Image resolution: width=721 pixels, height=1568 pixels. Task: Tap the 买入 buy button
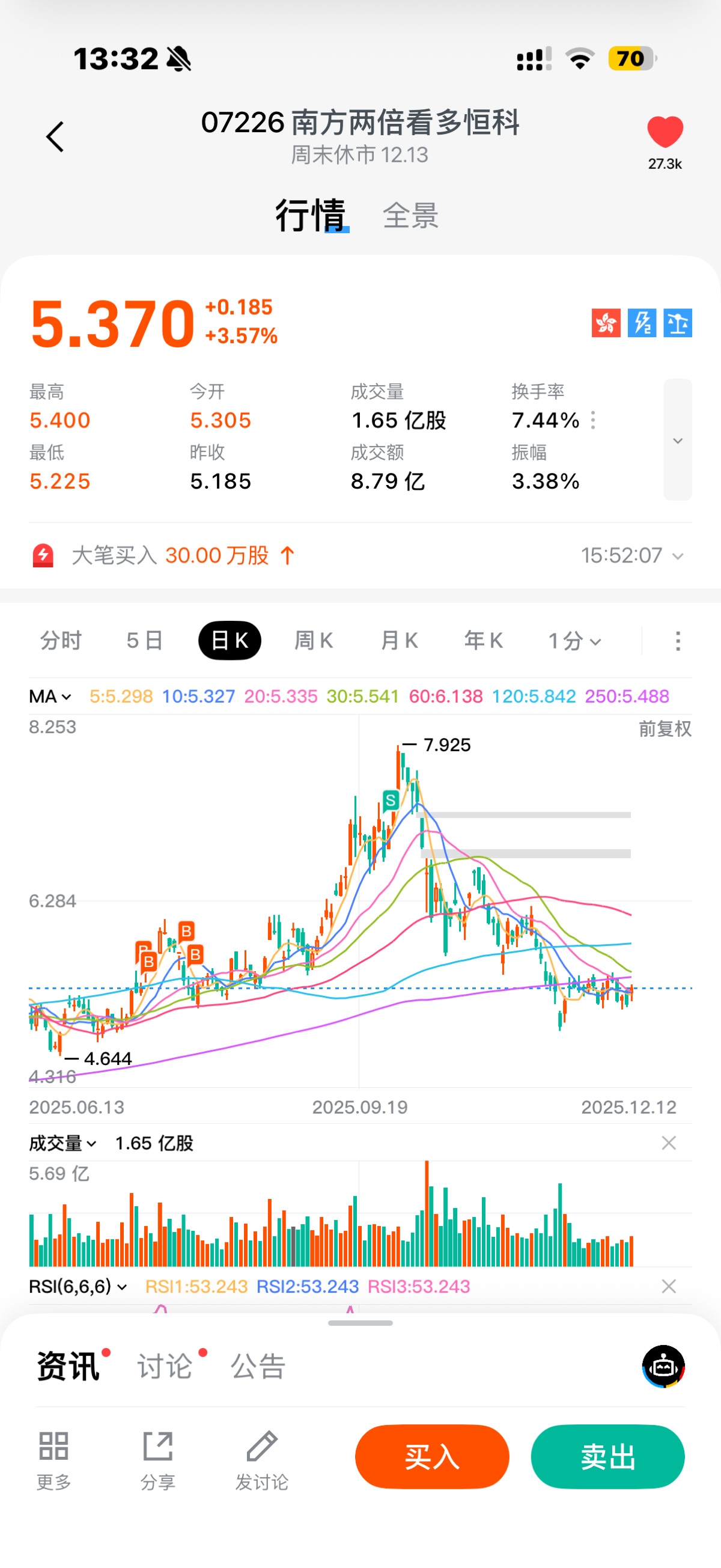tap(432, 1457)
